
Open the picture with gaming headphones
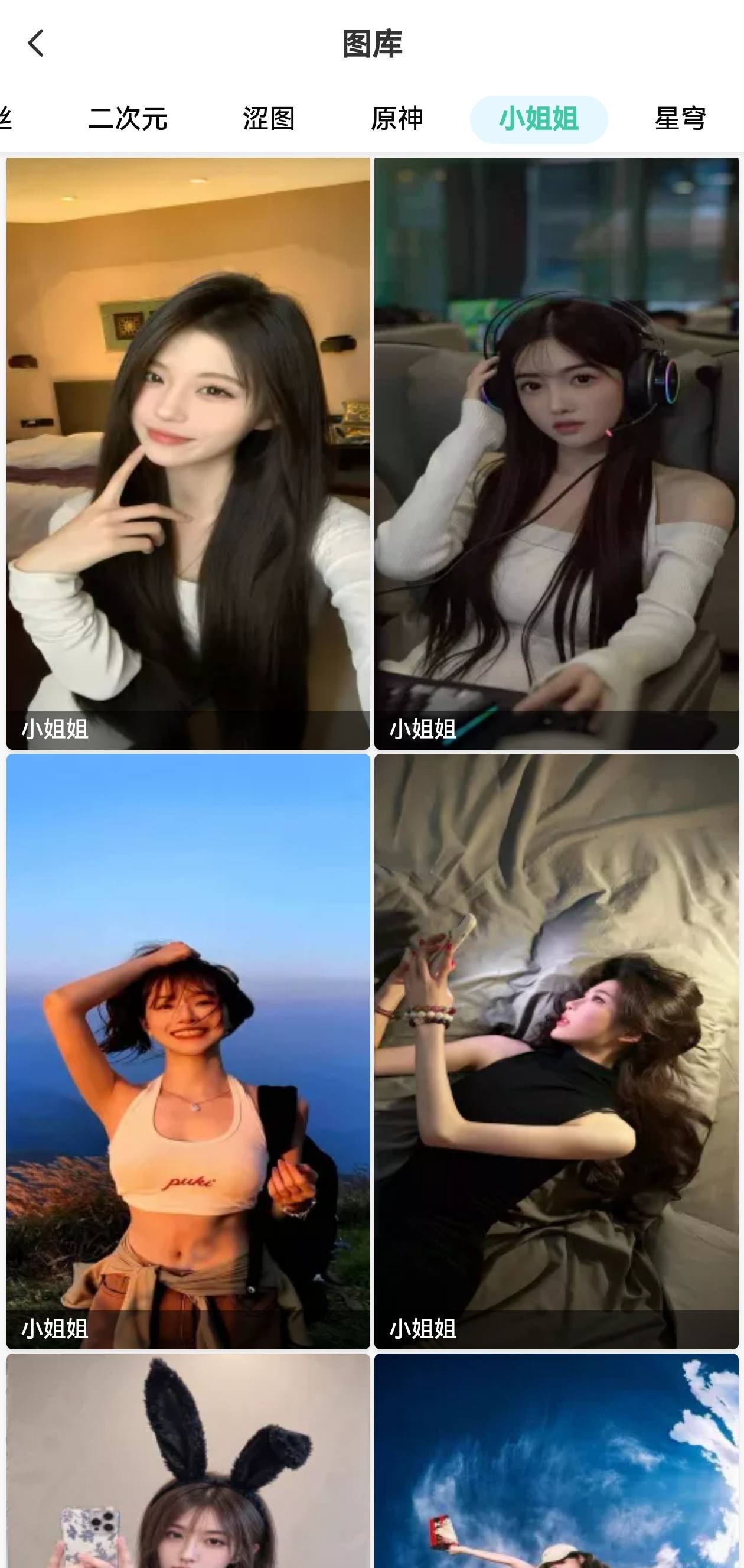[x=556, y=454]
